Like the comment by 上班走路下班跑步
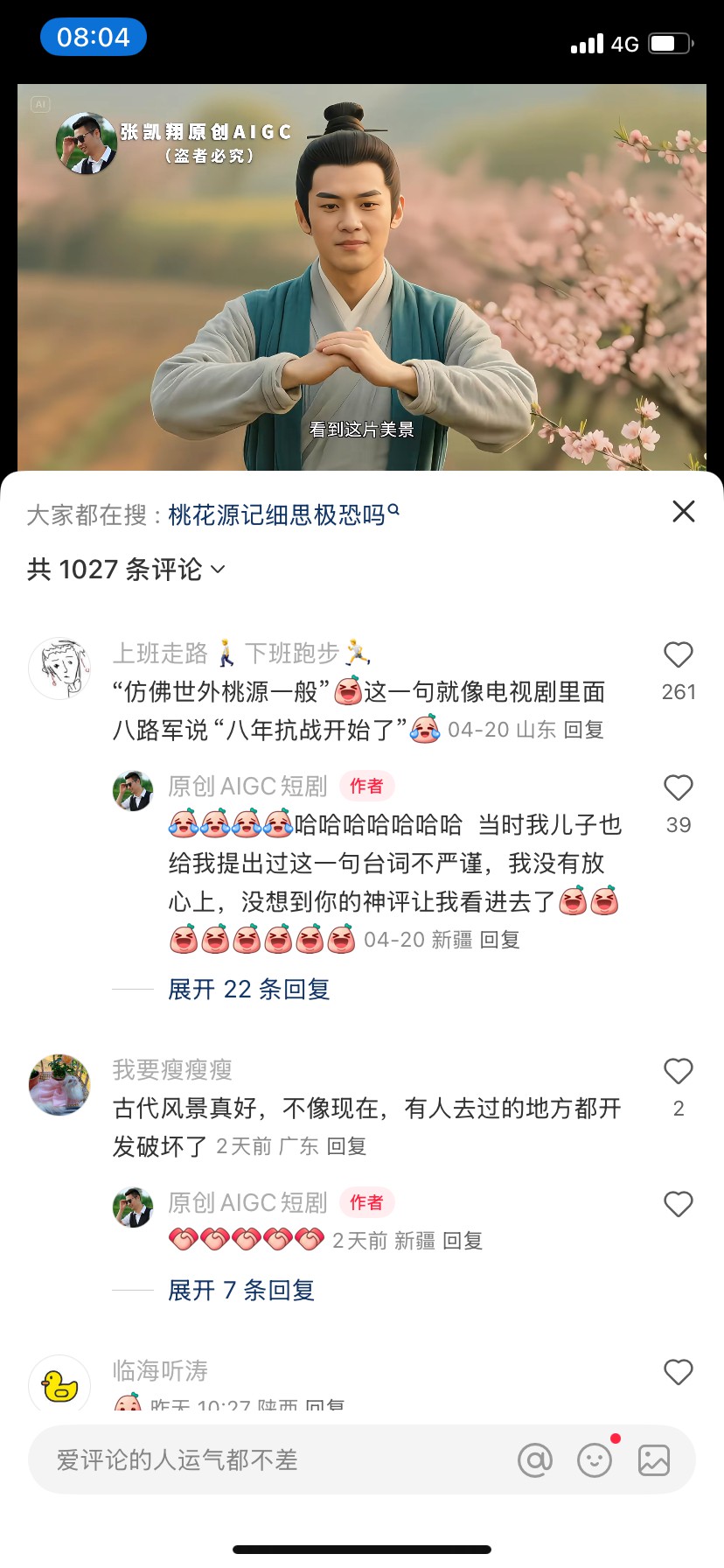Image resolution: width=724 pixels, height=1568 pixels. click(679, 655)
